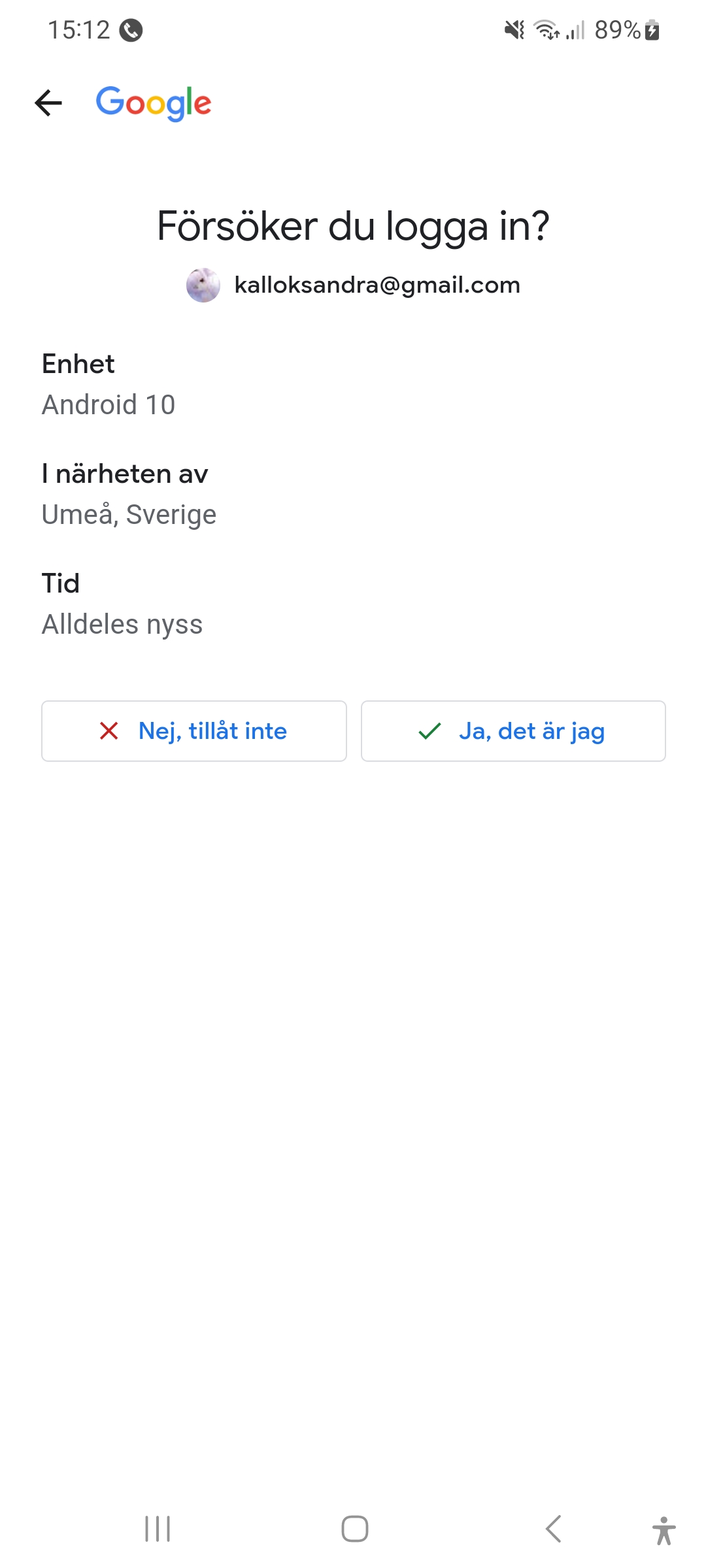Go back using the top arrow
This screenshot has width=706, height=1568.
(x=48, y=103)
